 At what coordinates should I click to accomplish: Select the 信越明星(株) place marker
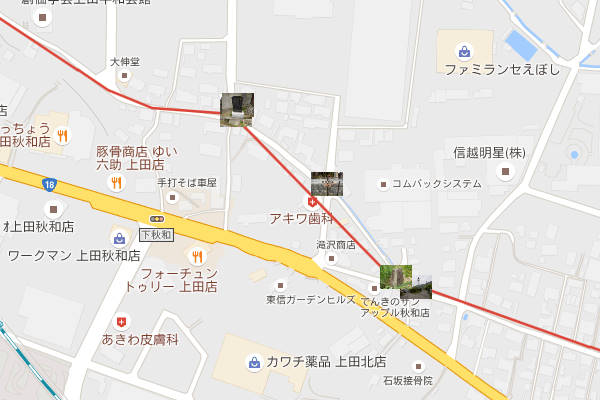503,171
